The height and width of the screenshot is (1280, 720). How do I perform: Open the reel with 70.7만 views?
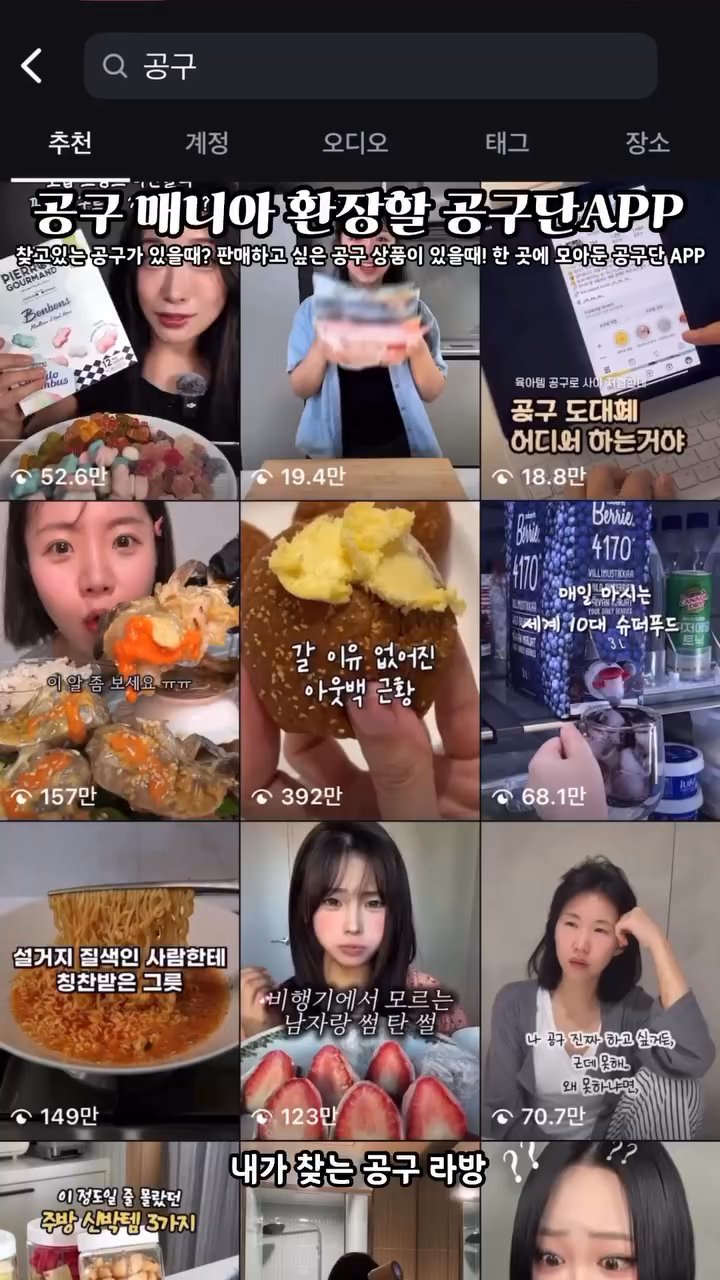[600, 980]
